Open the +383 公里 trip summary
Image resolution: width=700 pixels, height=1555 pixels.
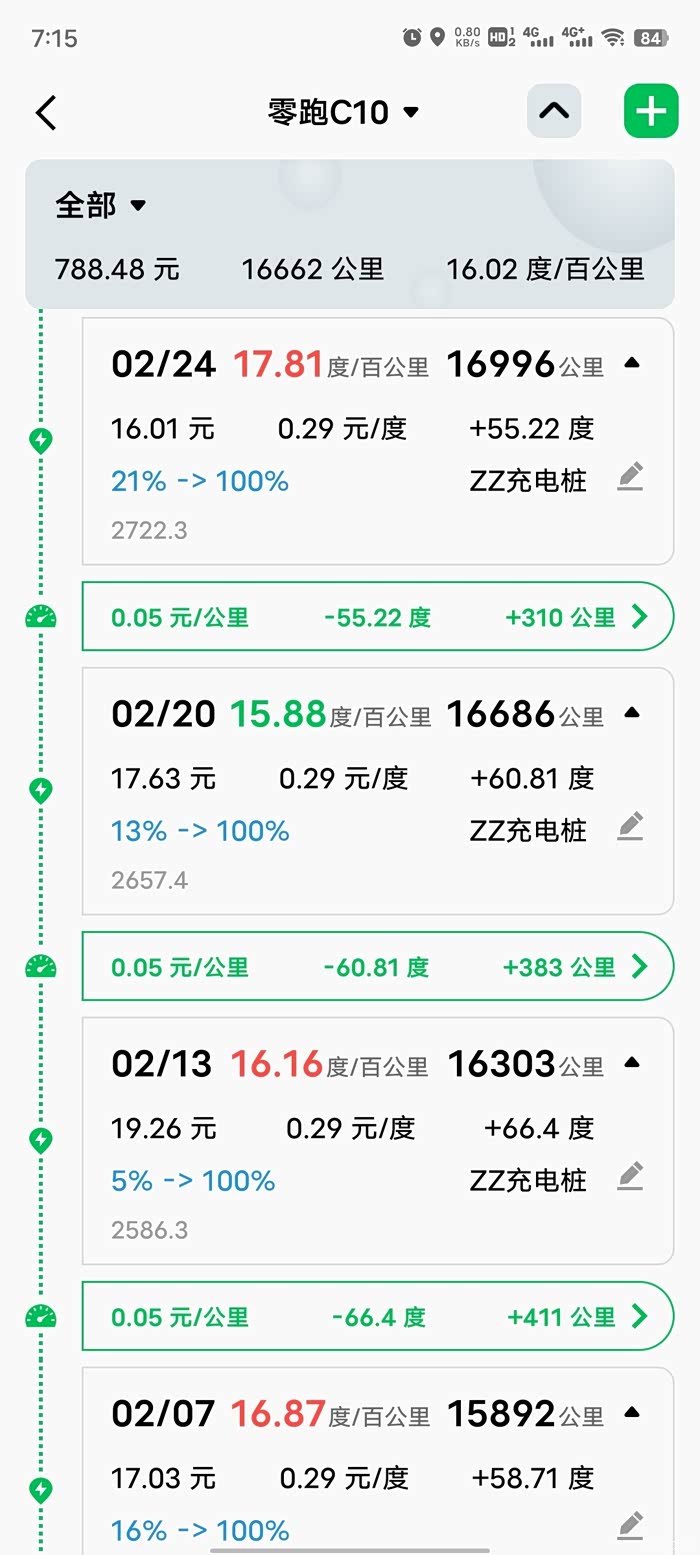378,967
